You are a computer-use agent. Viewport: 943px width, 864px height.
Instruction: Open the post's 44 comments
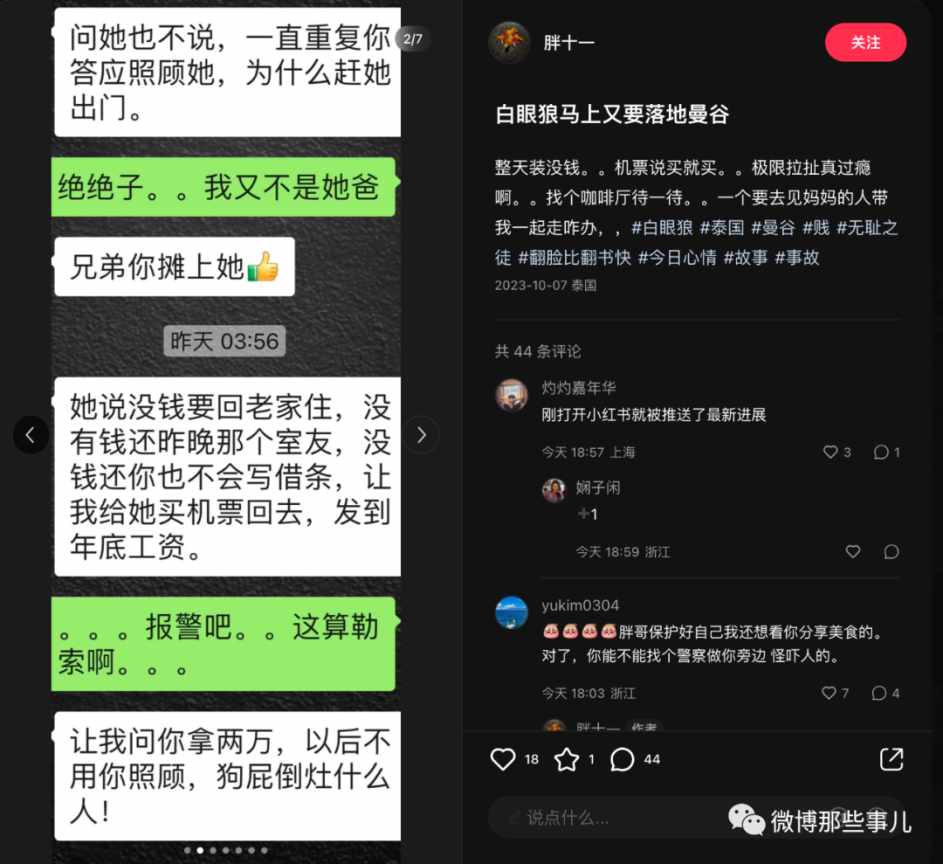pos(623,760)
